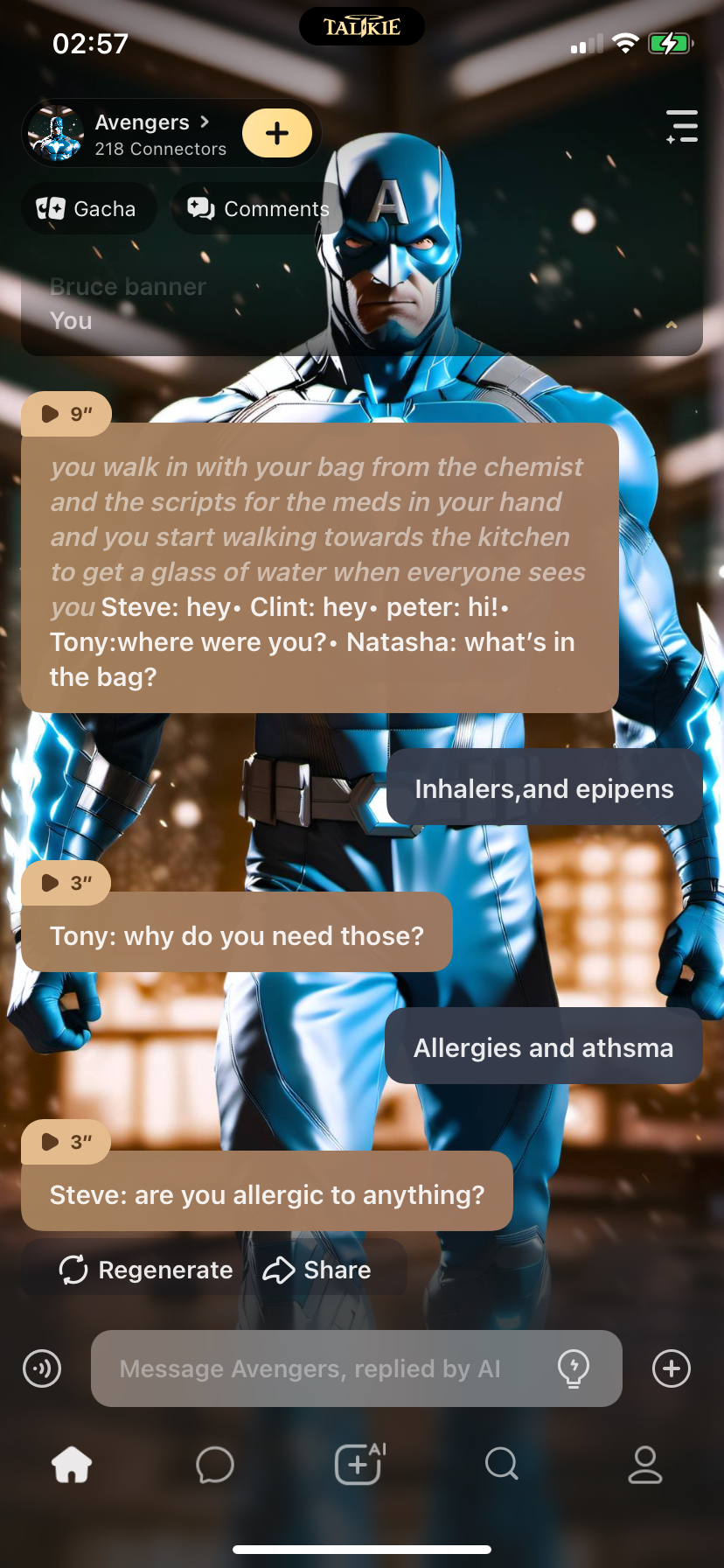The image size is (724, 1568).
Task: Play audio for Steve's allergy question
Action: click(x=66, y=1142)
